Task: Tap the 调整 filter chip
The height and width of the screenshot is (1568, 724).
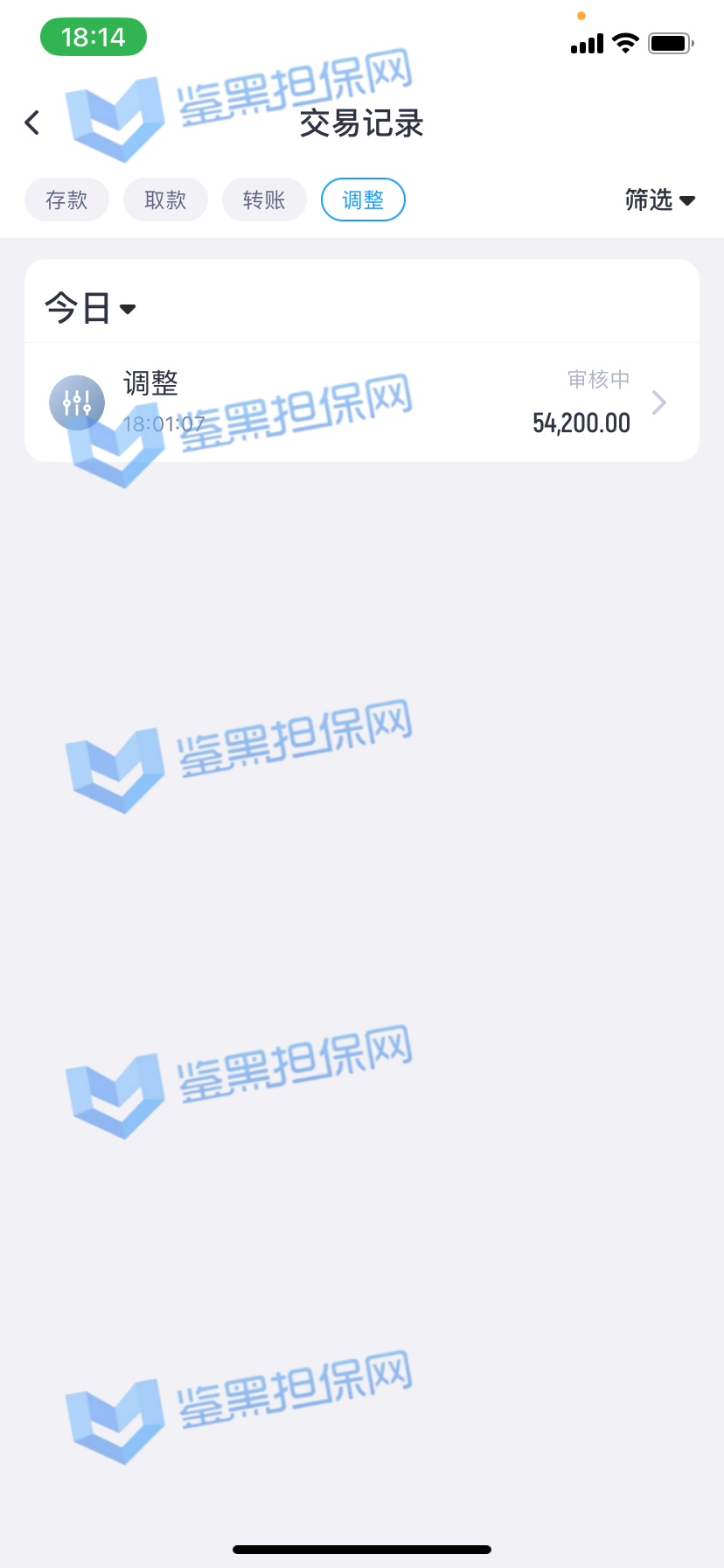Action: pyautogui.click(x=363, y=200)
